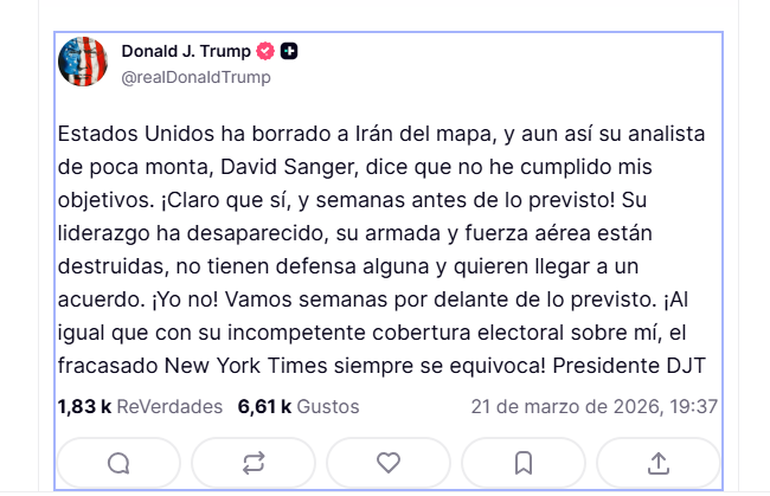View the 1,83 k ReVerdades list
This screenshot has width=770, height=496.
140,407
